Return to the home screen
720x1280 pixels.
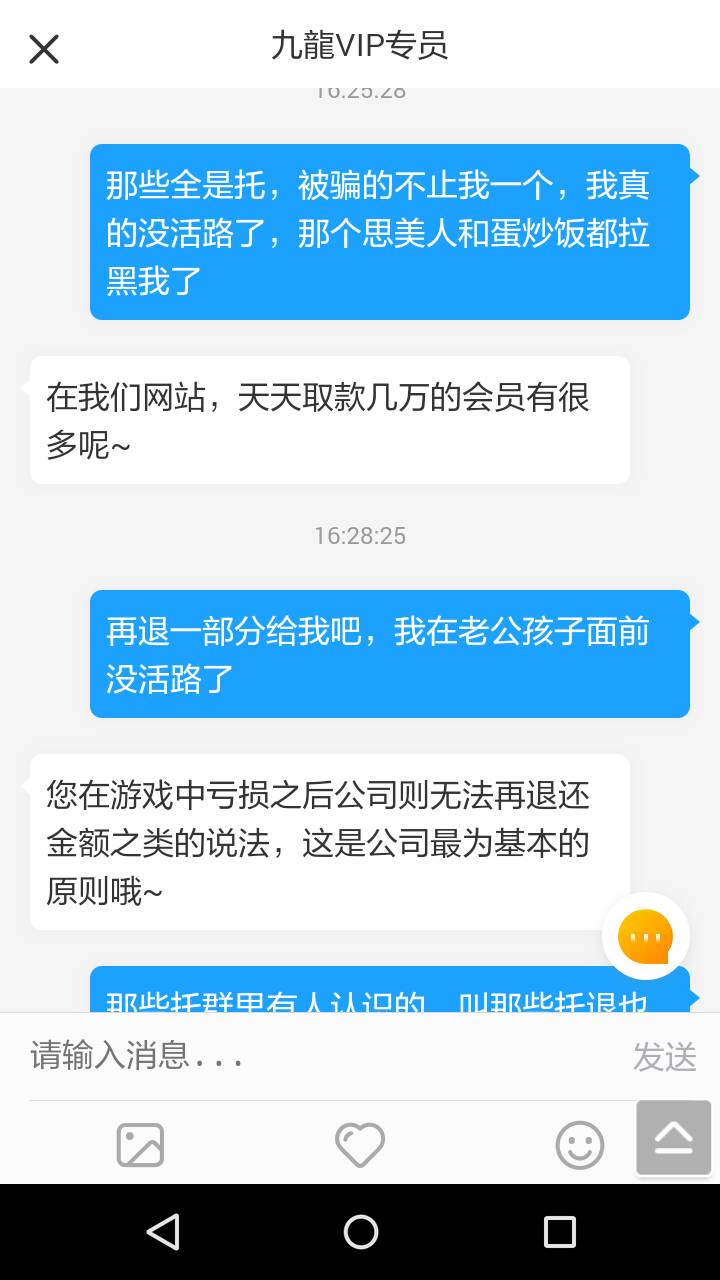point(360,1232)
